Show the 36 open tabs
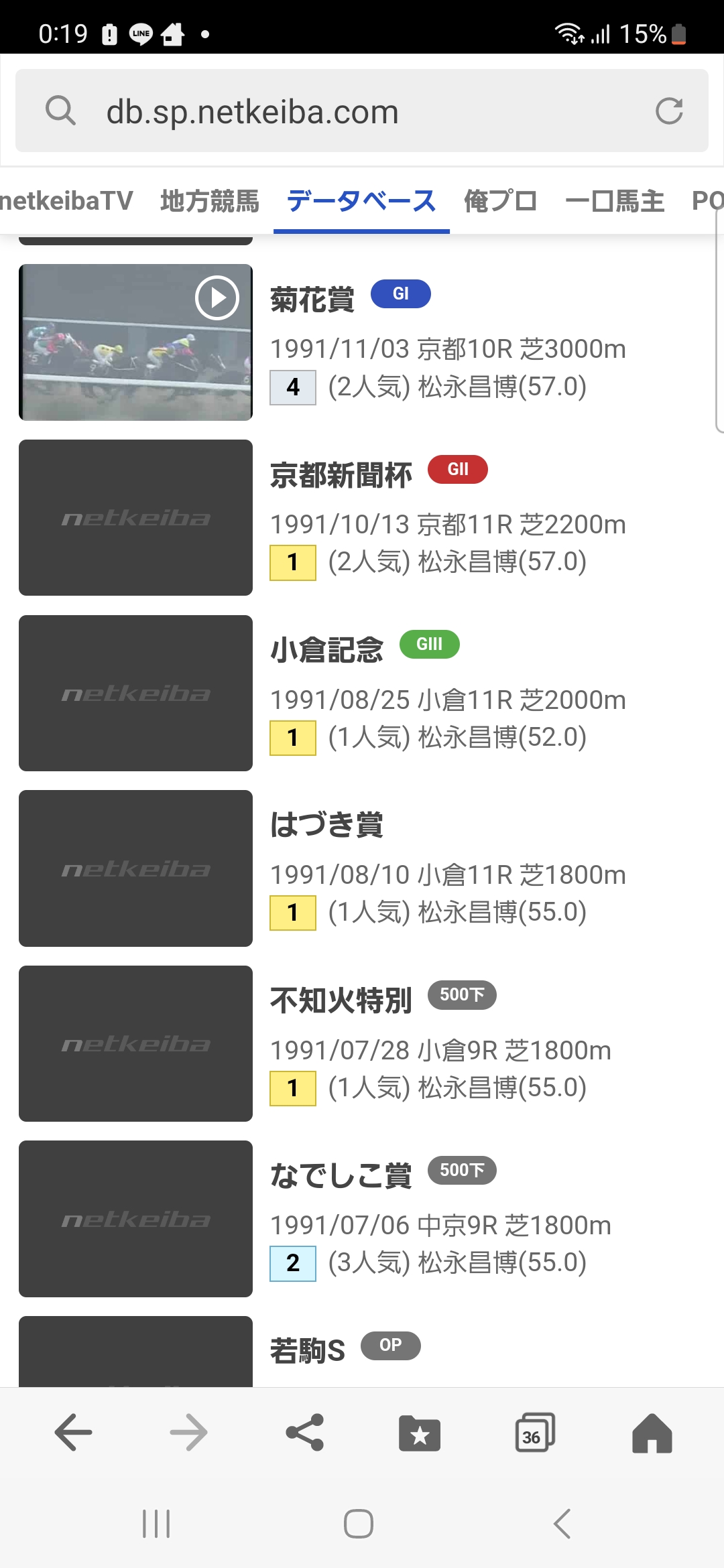 534,1433
